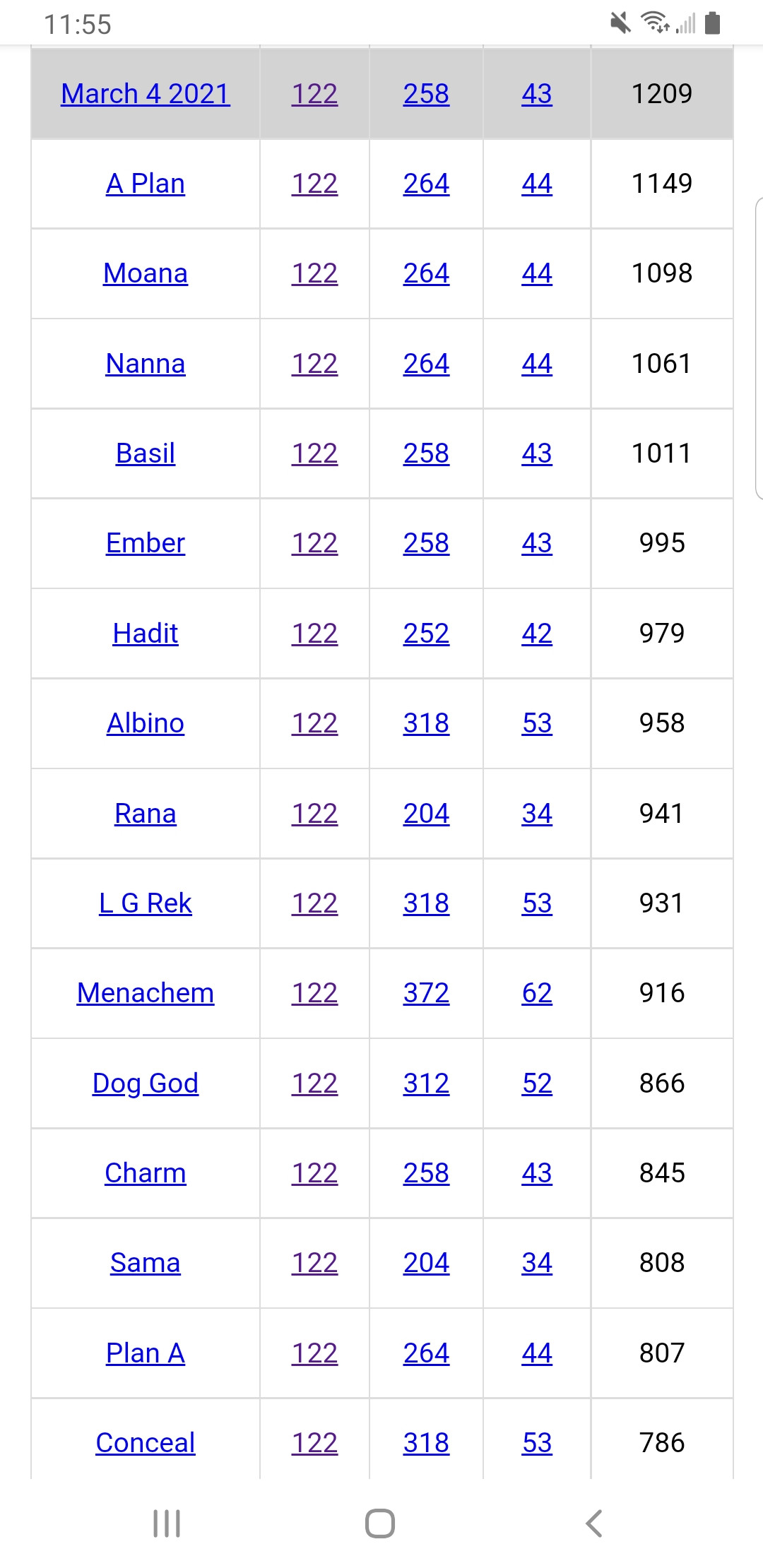Viewport: 763px width, 1568px height.
Task: Open the Ember entry link
Action: (x=146, y=543)
